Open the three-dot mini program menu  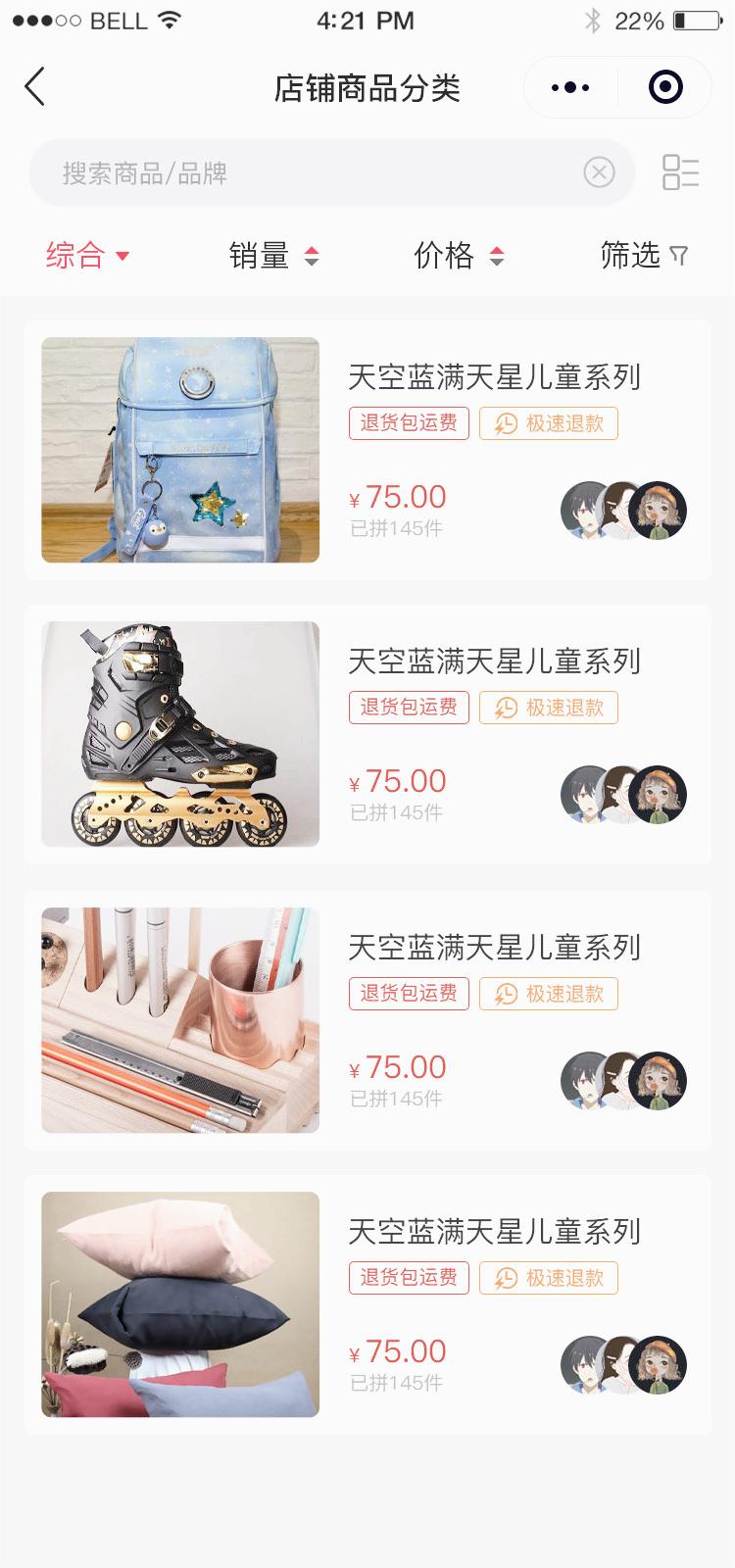pyautogui.click(x=570, y=88)
